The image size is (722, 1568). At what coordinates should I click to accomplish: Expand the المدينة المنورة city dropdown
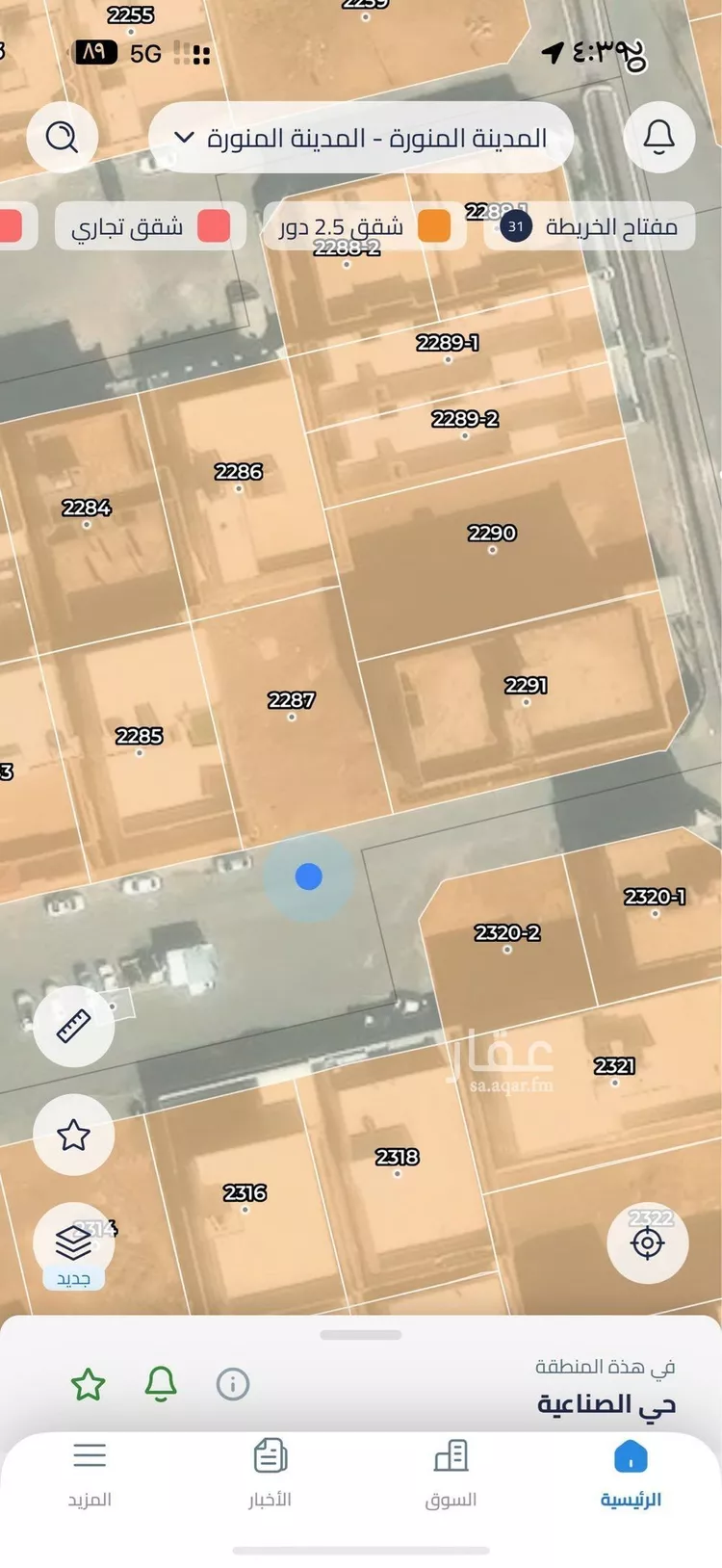pos(361,138)
